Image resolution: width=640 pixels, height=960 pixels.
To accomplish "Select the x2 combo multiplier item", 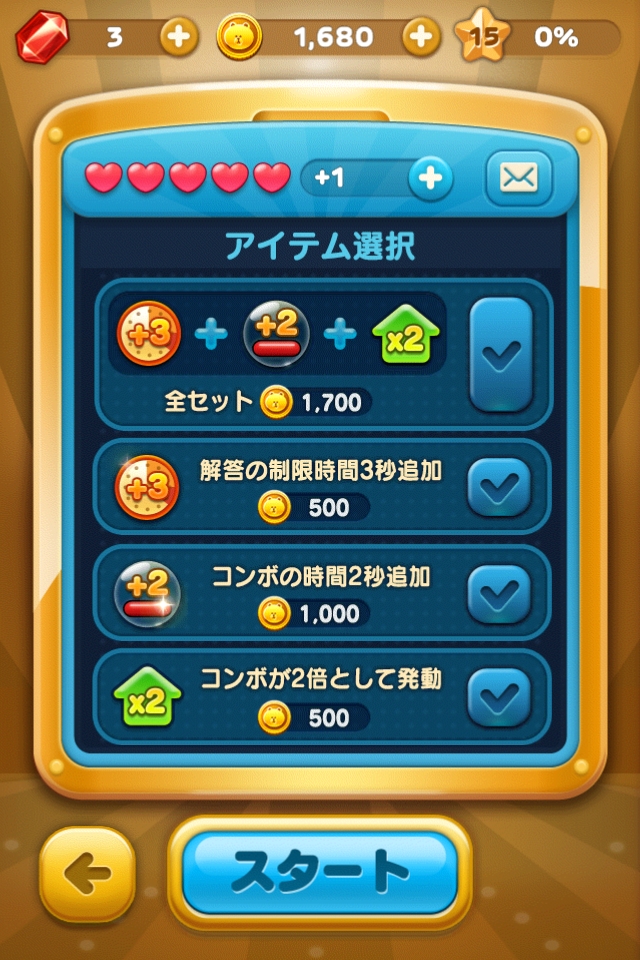I will click(500, 697).
